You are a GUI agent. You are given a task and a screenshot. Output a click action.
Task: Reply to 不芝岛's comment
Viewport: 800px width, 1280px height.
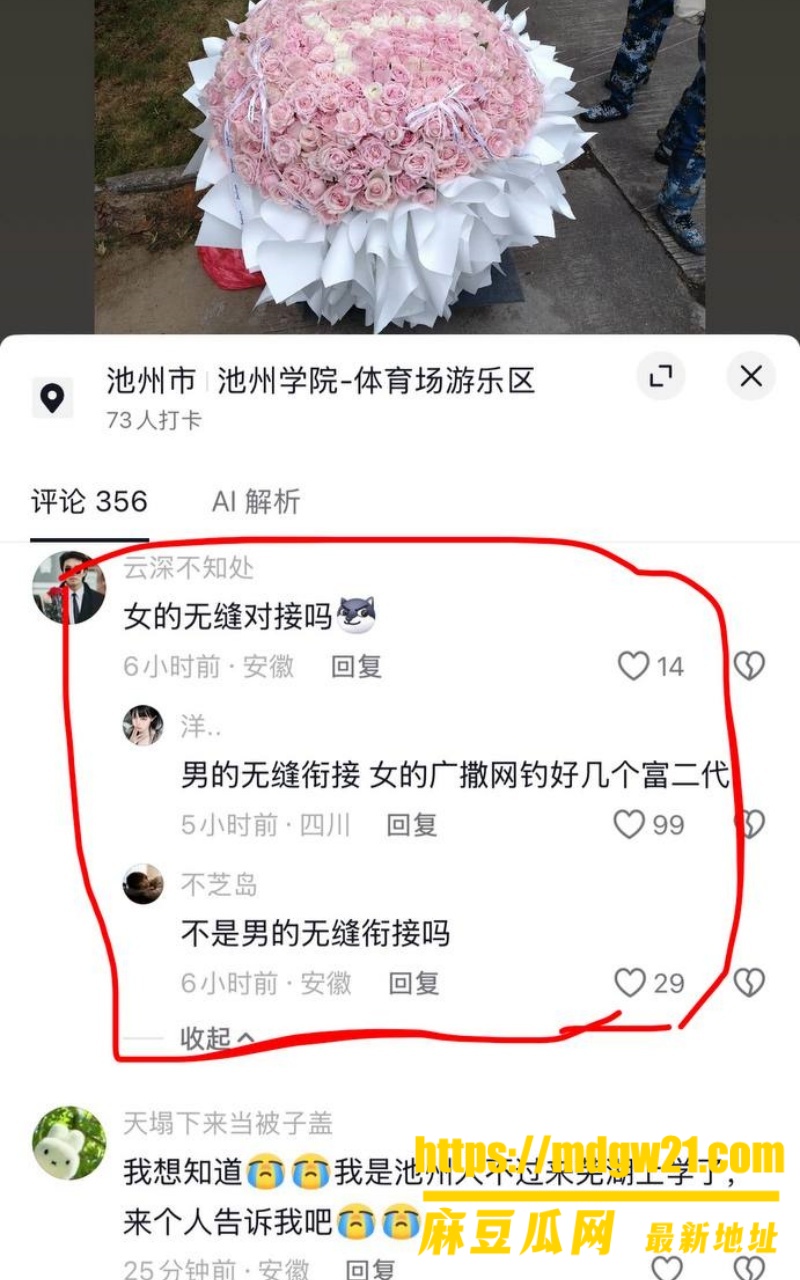pos(414,984)
